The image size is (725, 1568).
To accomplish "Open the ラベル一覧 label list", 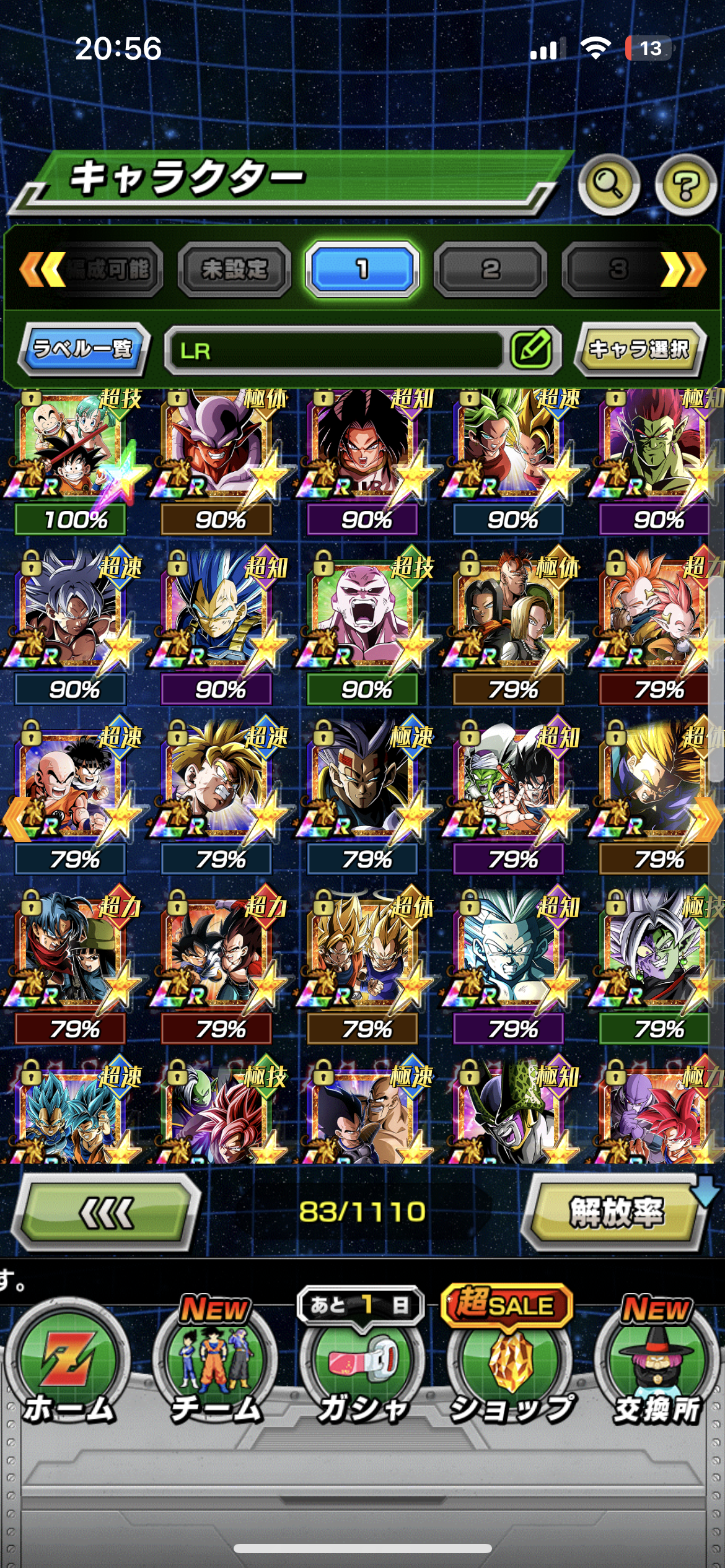I will click(x=83, y=349).
